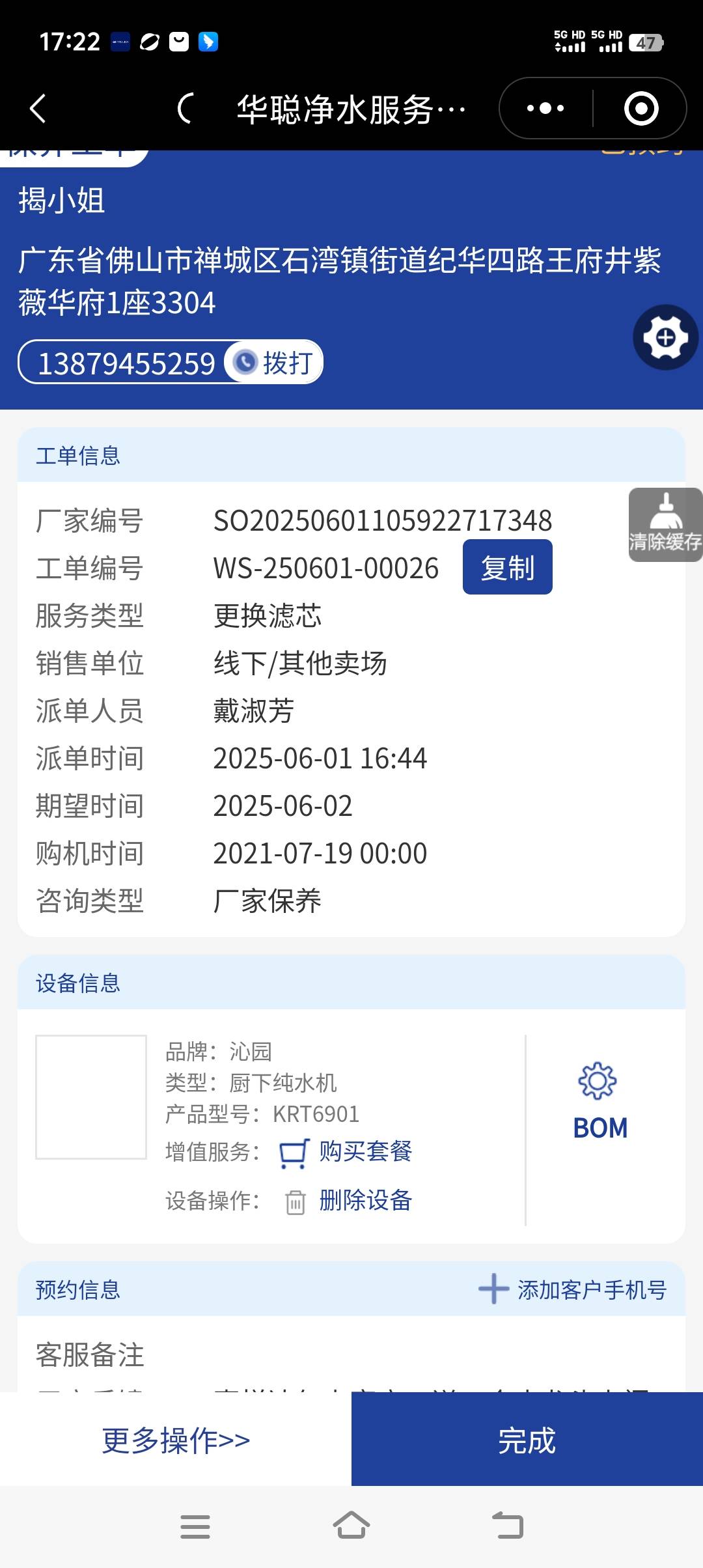The height and width of the screenshot is (1568, 703).
Task: Open the BOM for the device
Action: [600, 1100]
